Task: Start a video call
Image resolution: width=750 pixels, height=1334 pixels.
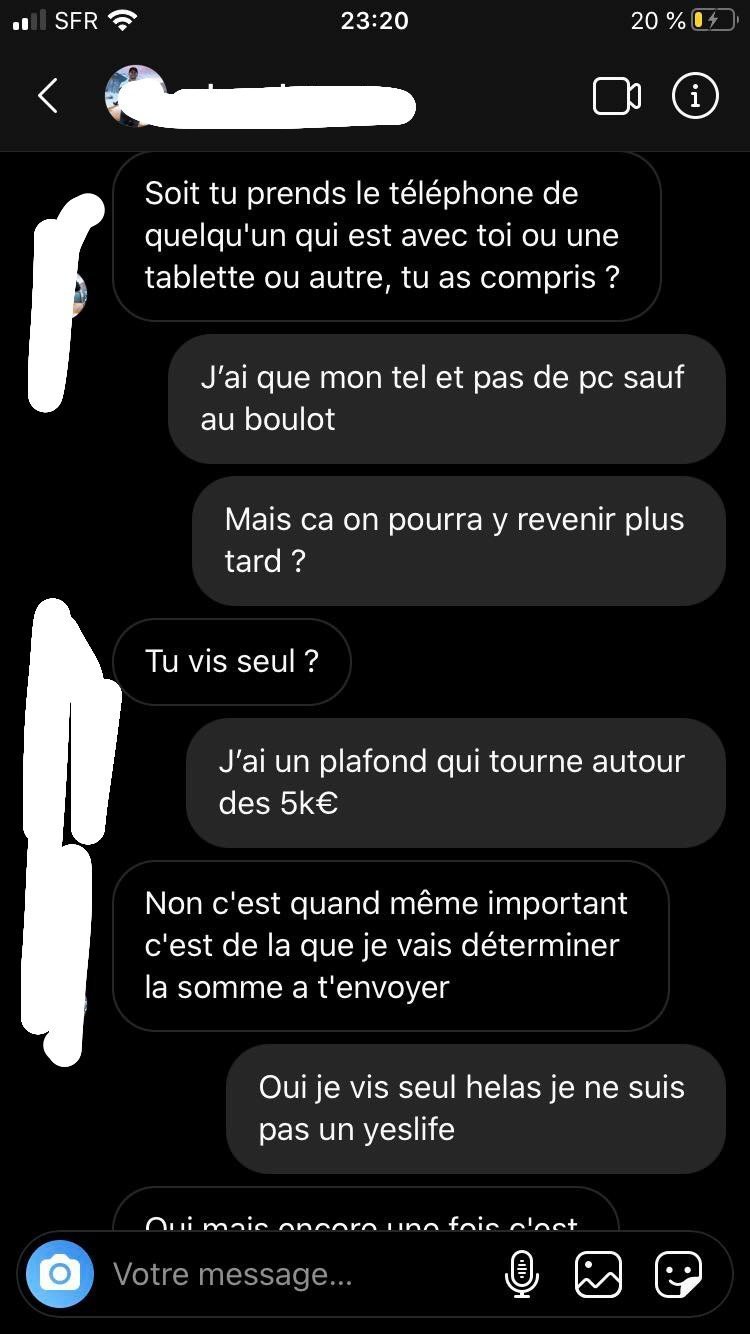Action: click(616, 96)
